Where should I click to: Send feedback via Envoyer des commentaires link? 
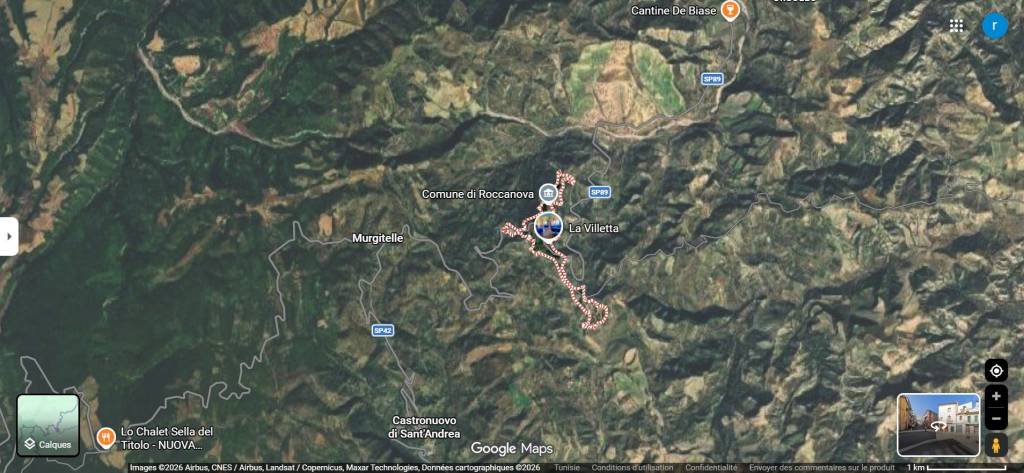(x=821, y=467)
